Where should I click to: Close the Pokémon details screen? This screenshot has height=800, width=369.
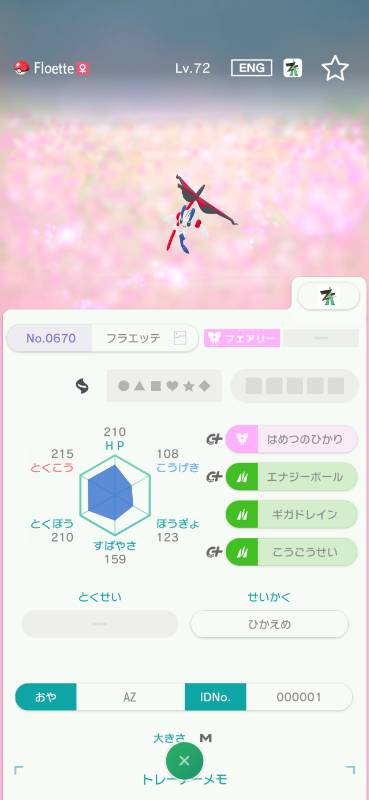184,761
